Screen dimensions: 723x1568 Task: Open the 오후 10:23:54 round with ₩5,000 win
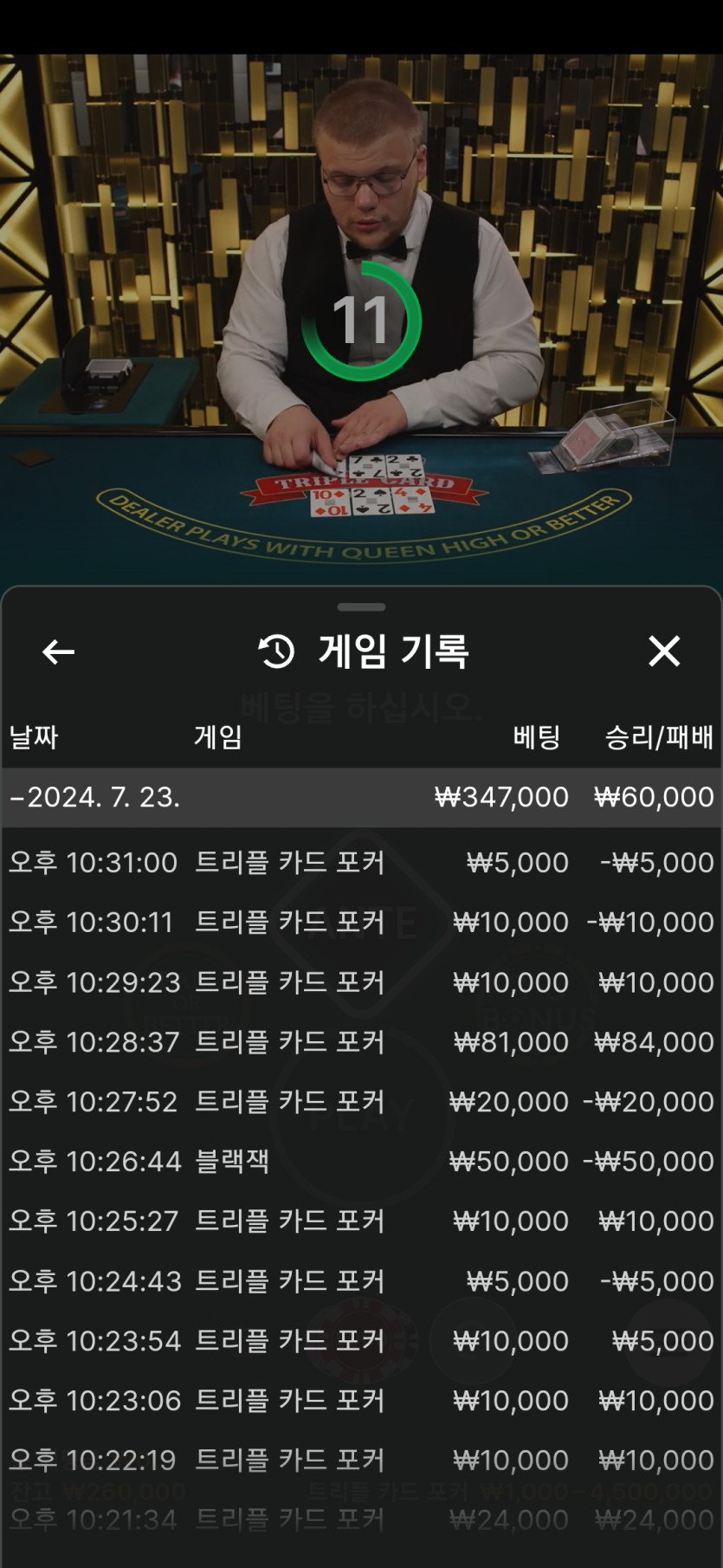pyautogui.click(x=361, y=1341)
